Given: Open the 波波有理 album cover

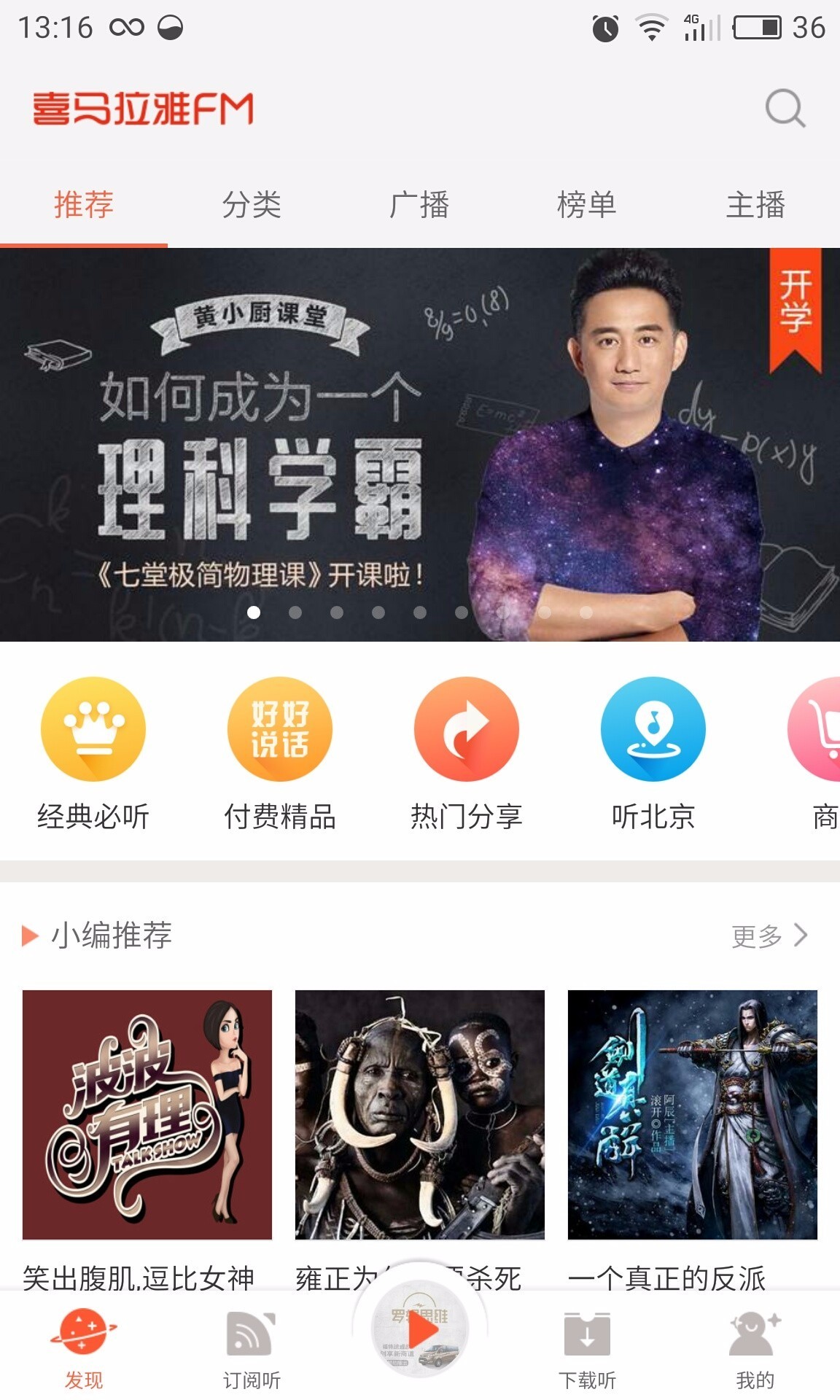Looking at the screenshot, I should point(147,1114).
